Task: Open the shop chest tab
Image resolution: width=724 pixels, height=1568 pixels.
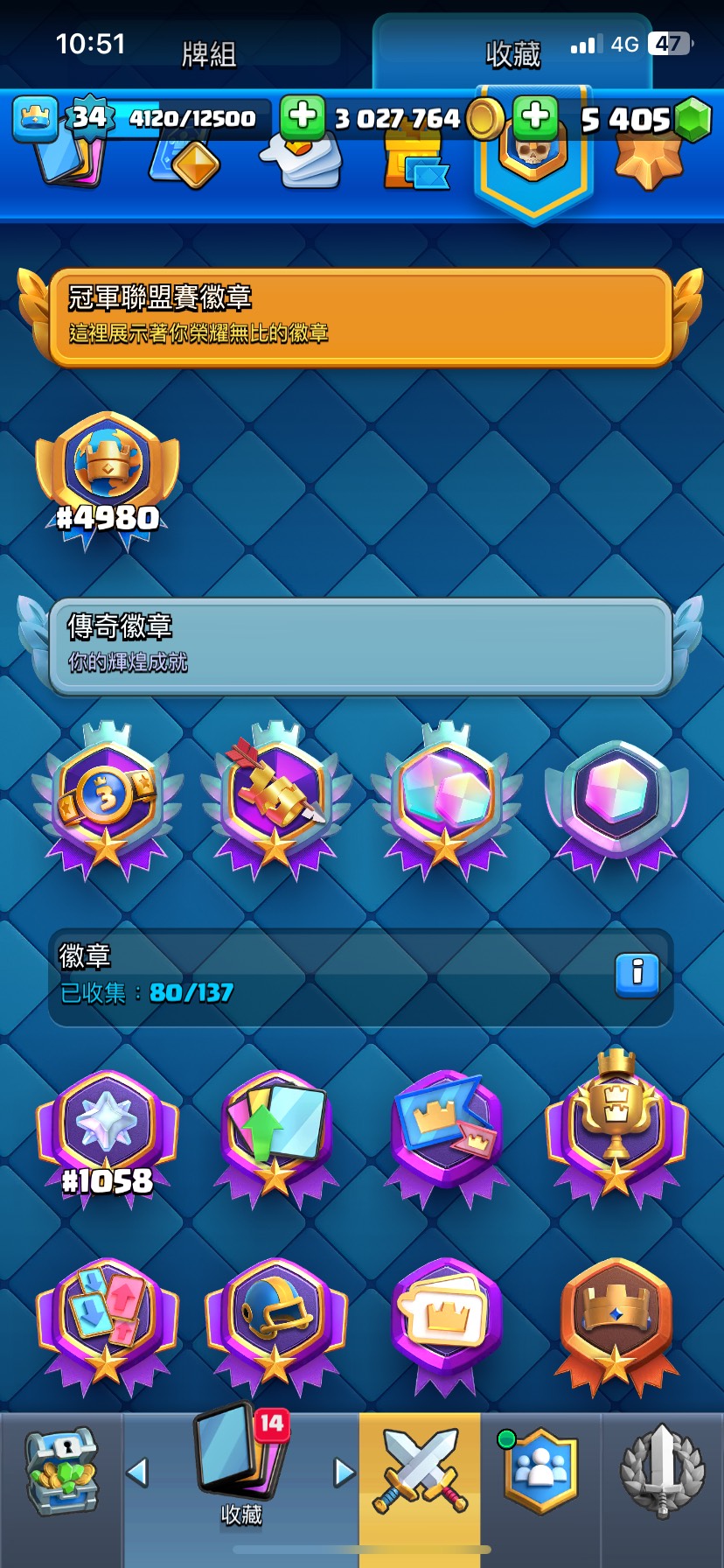Action: click(x=61, y=1474)
